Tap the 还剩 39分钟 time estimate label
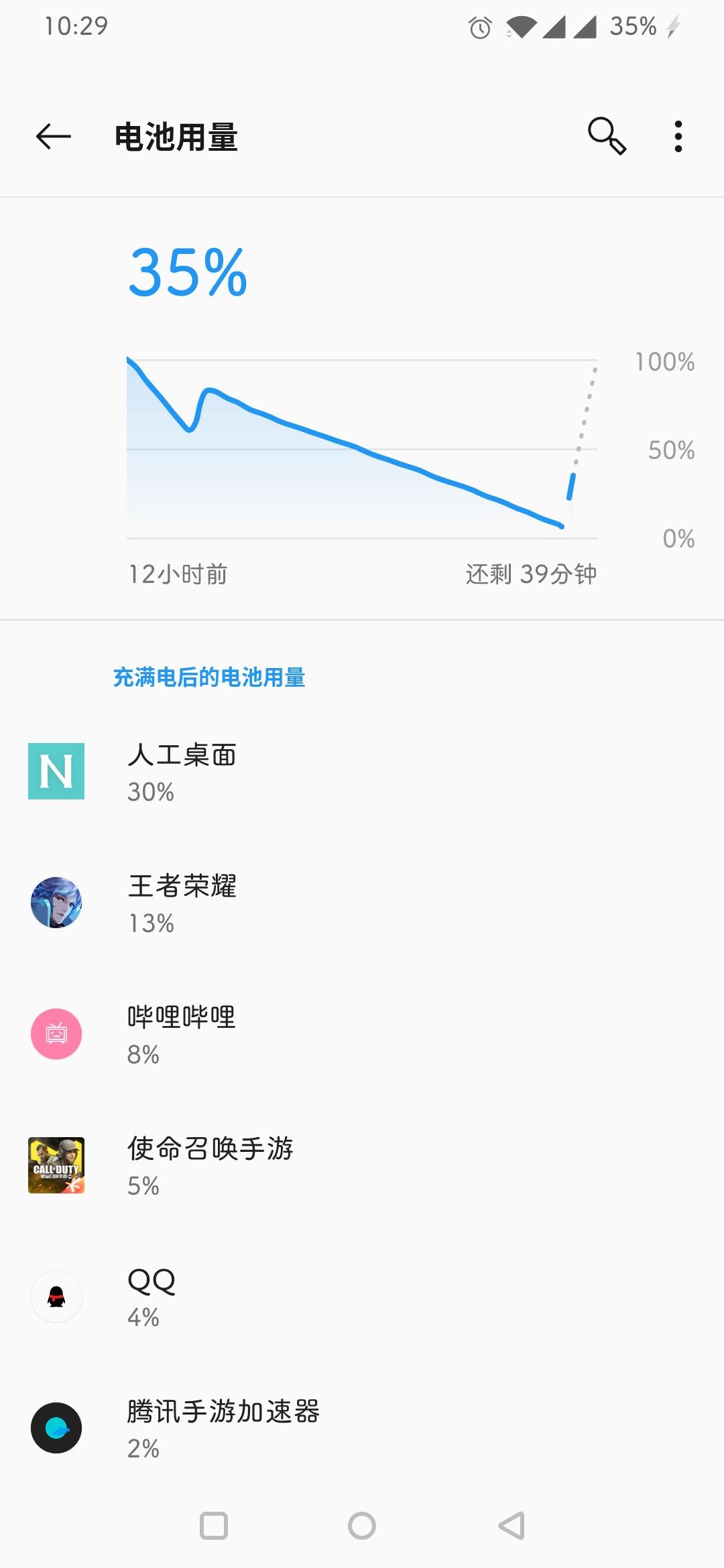The width and height of the screenshot is (724, 1568). click(532, 574)
